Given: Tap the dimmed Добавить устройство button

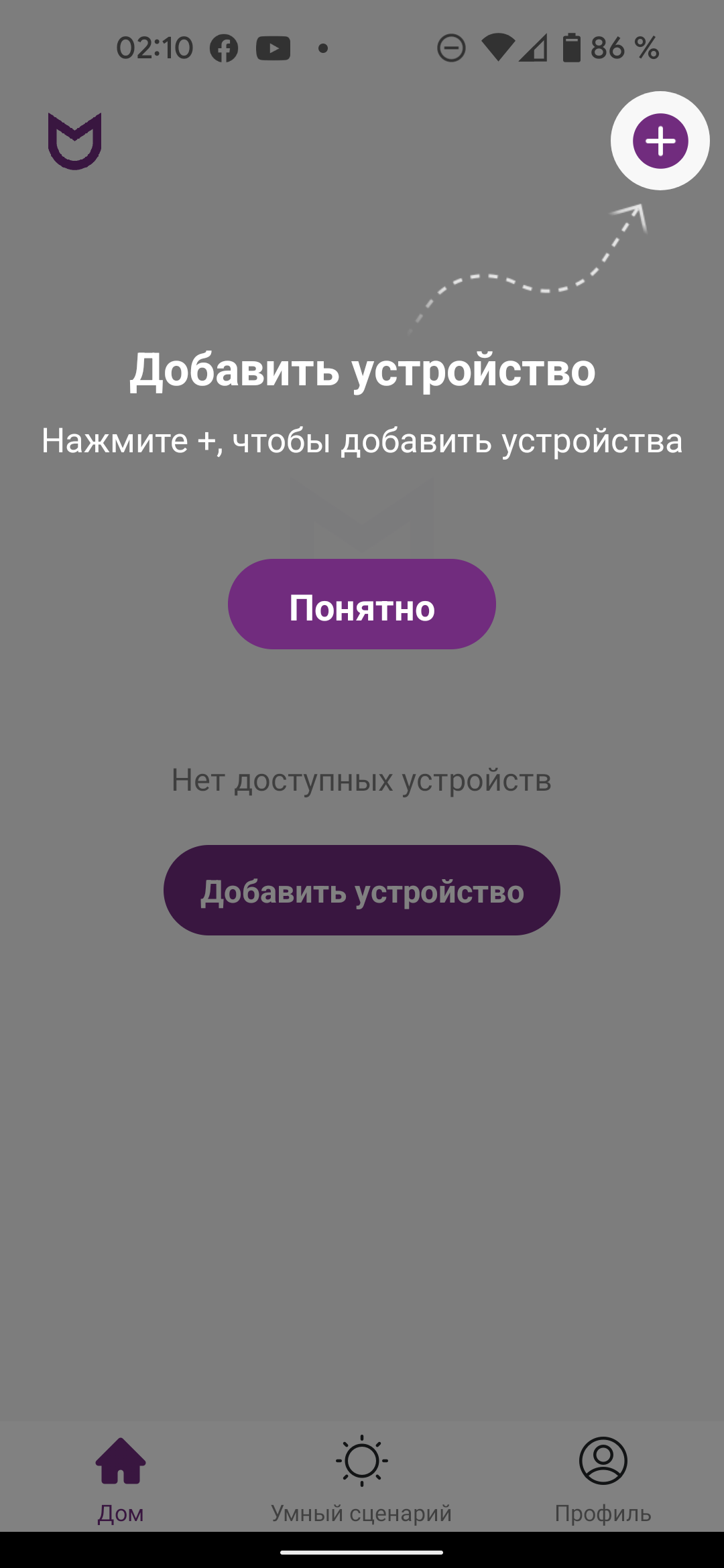Looking at the screenshot, I should (362, 890).
